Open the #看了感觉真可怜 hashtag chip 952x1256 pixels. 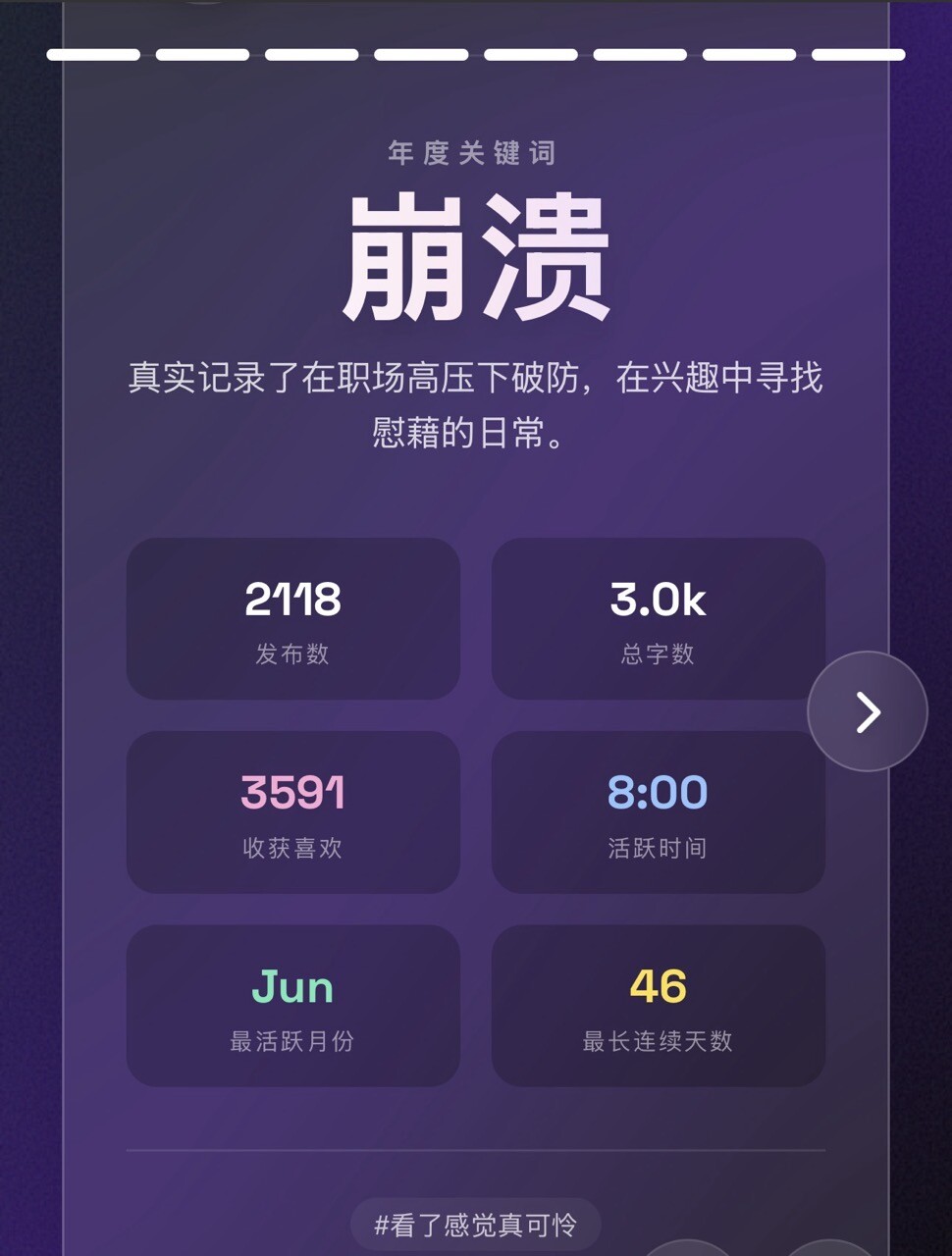[475, 1225]
